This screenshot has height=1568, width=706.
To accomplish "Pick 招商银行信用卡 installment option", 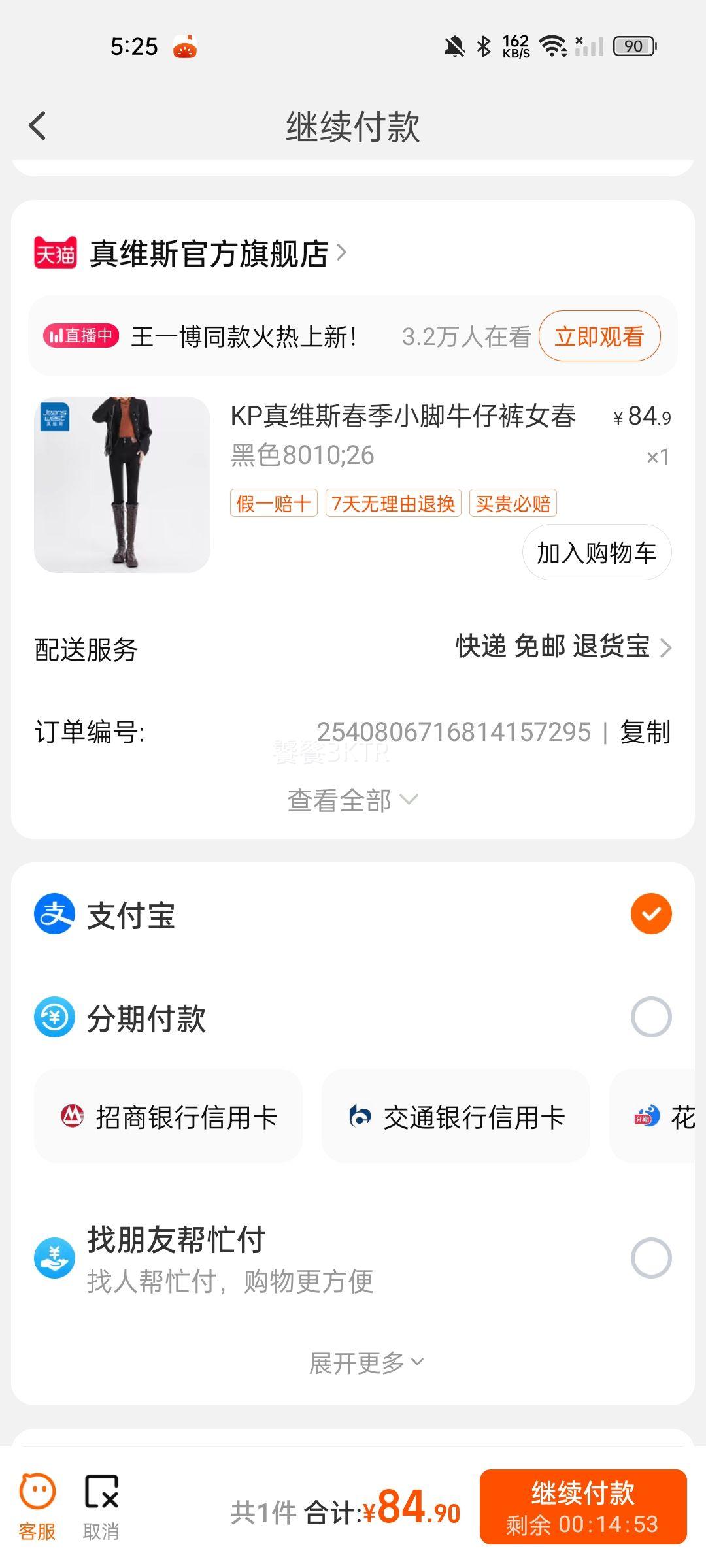I will point(169,1117).
